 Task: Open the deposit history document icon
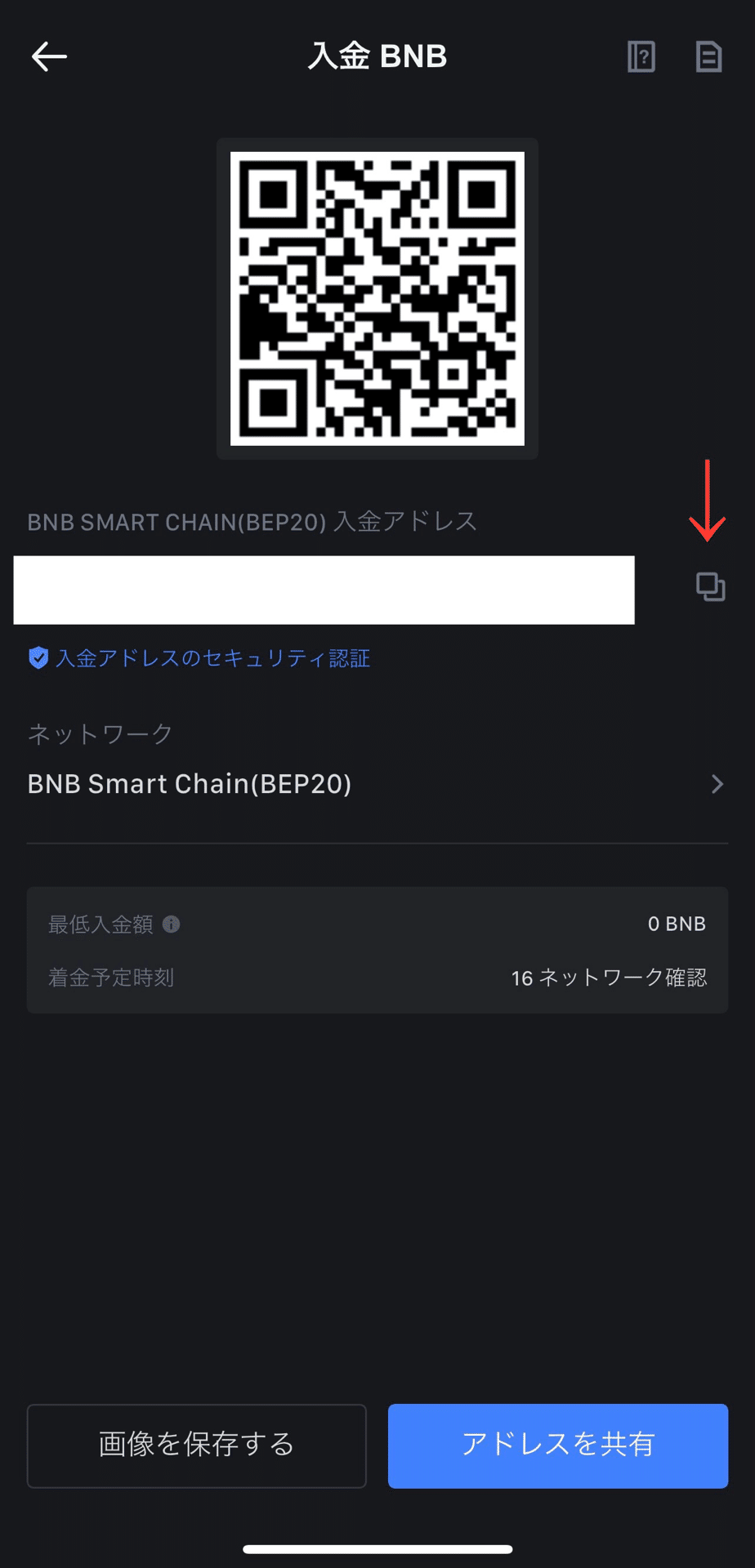[708, 56]
